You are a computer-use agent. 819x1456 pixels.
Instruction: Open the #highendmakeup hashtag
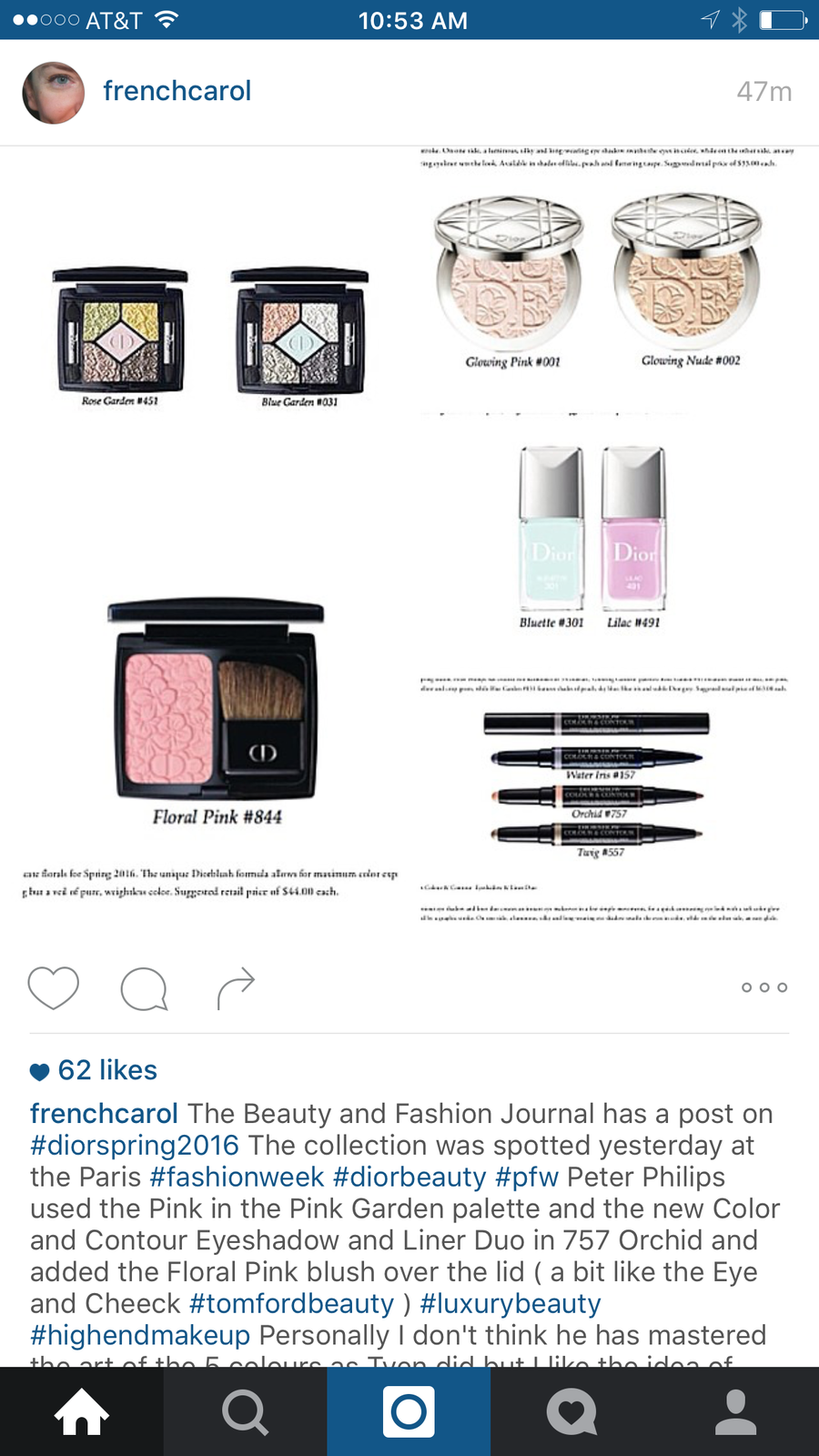(140, 1335)
